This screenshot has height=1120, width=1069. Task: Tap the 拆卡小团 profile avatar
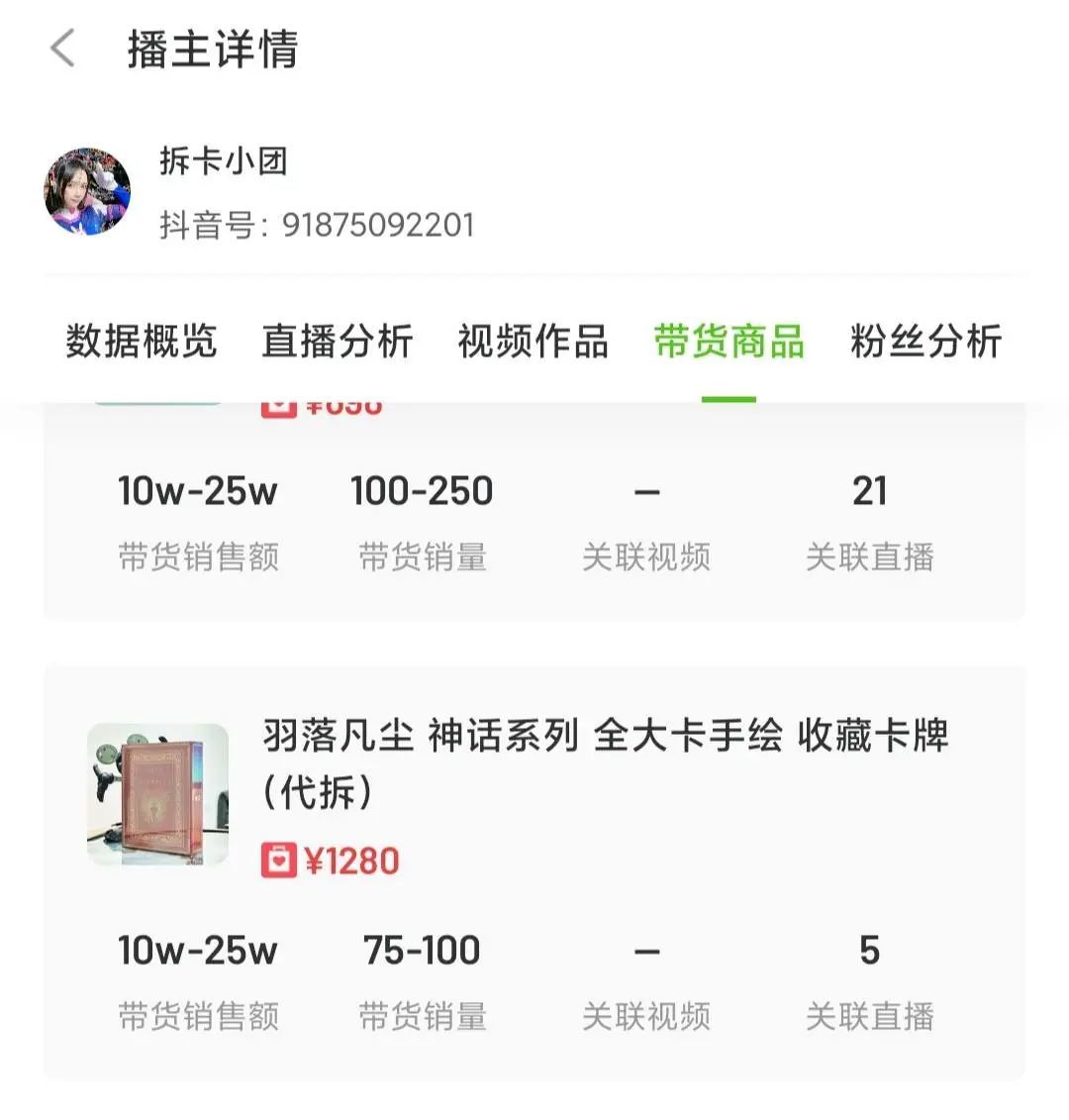pos(87,192)
